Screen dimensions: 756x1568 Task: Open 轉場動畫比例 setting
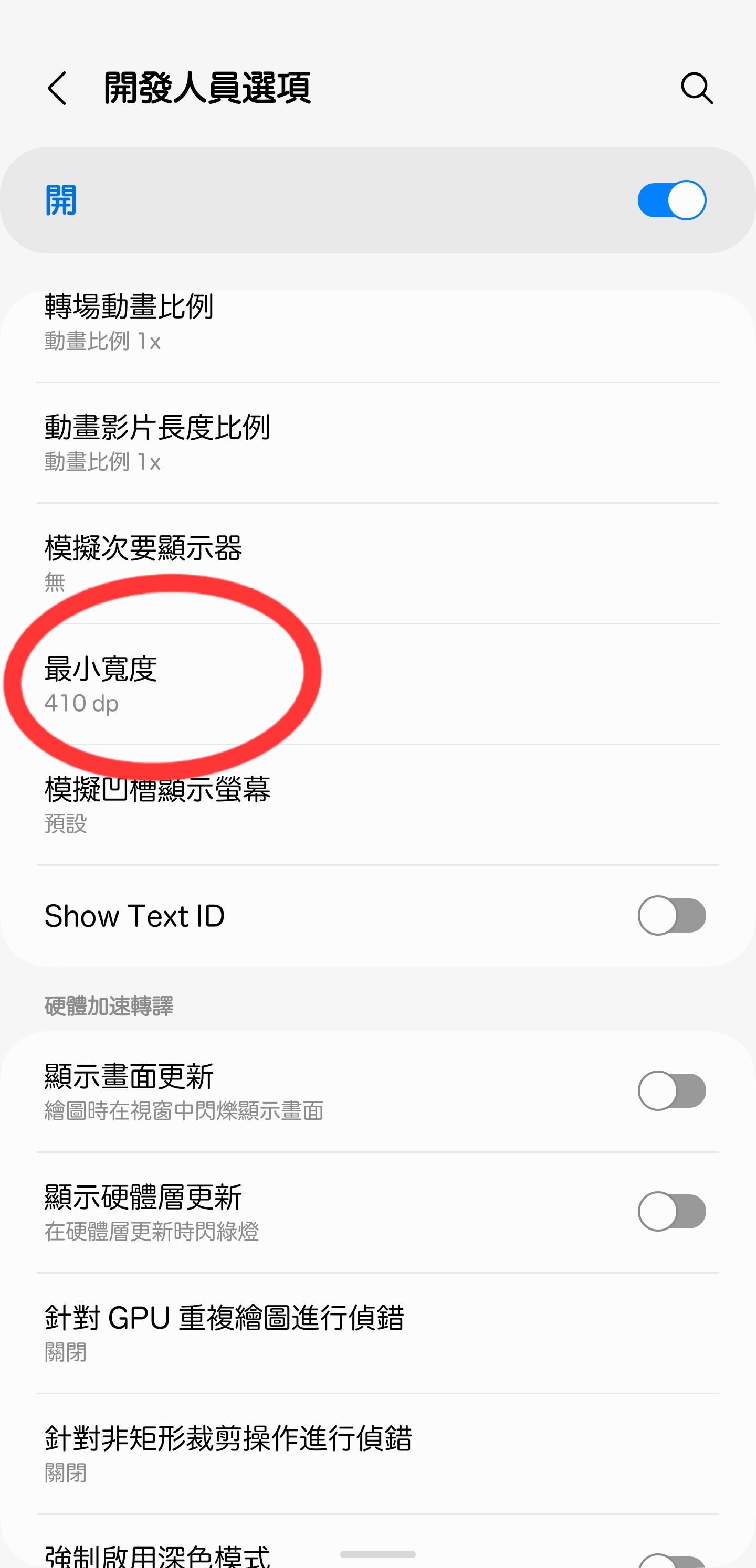tap(377, 335)
